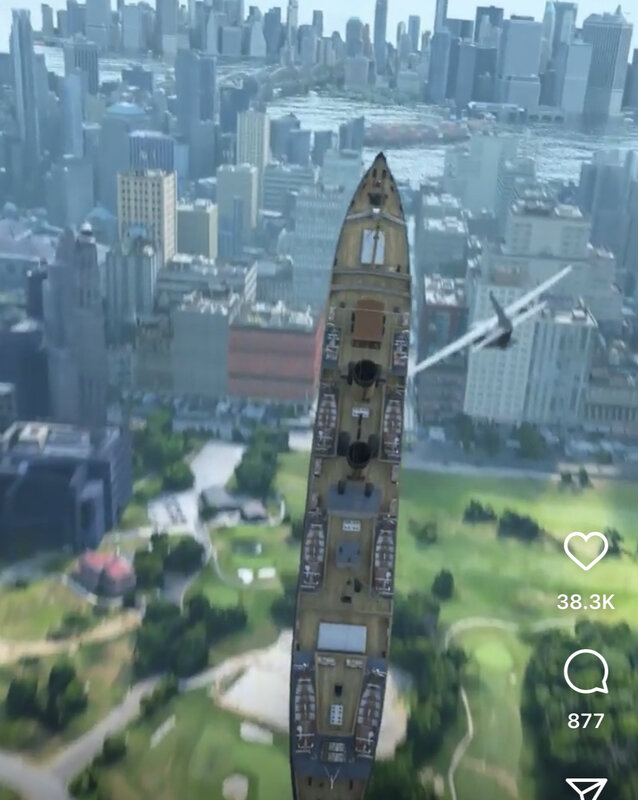Image resolution: width=638 pixels, height=800 pixels.
Task: Like this reel with the heart icon
Action: 586,551
